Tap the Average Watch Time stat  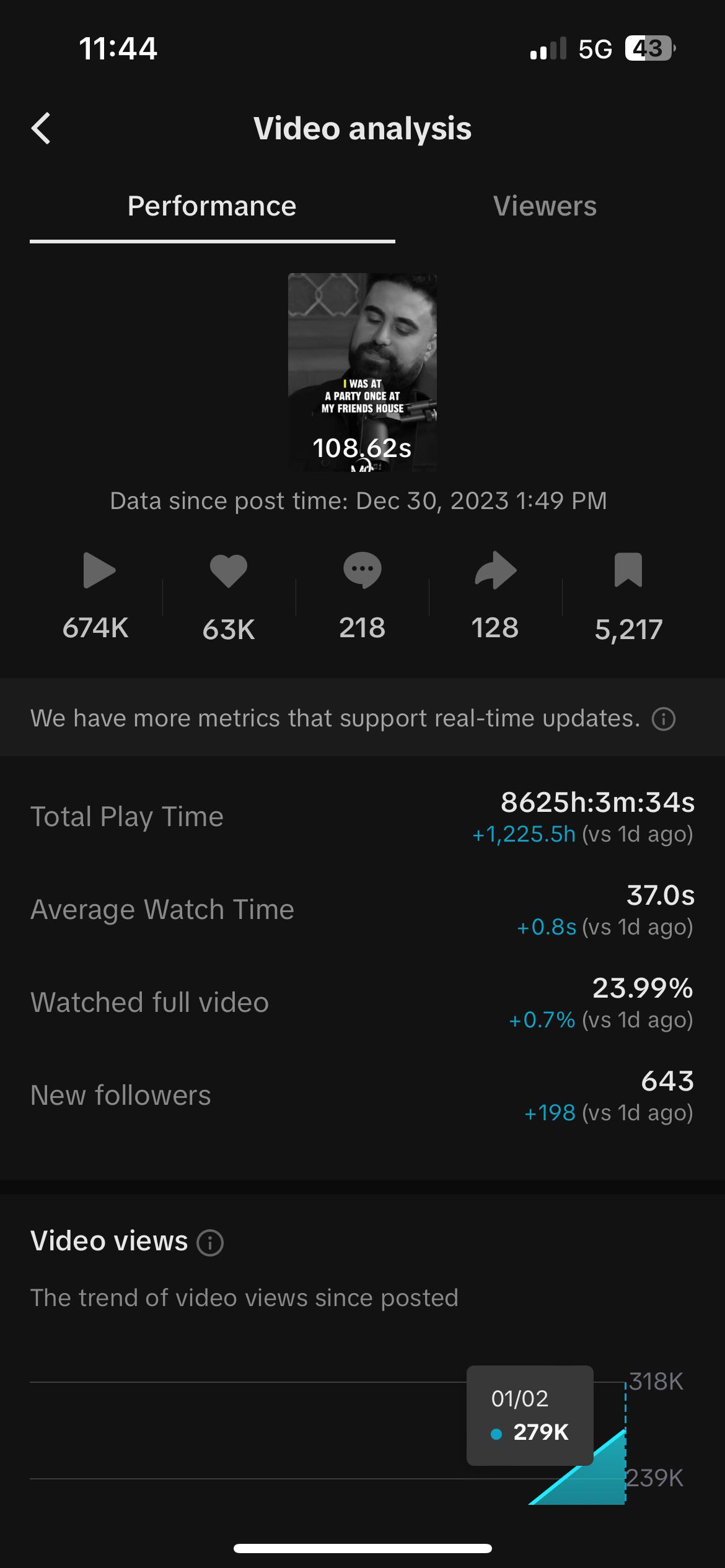(x=362, y=910)
